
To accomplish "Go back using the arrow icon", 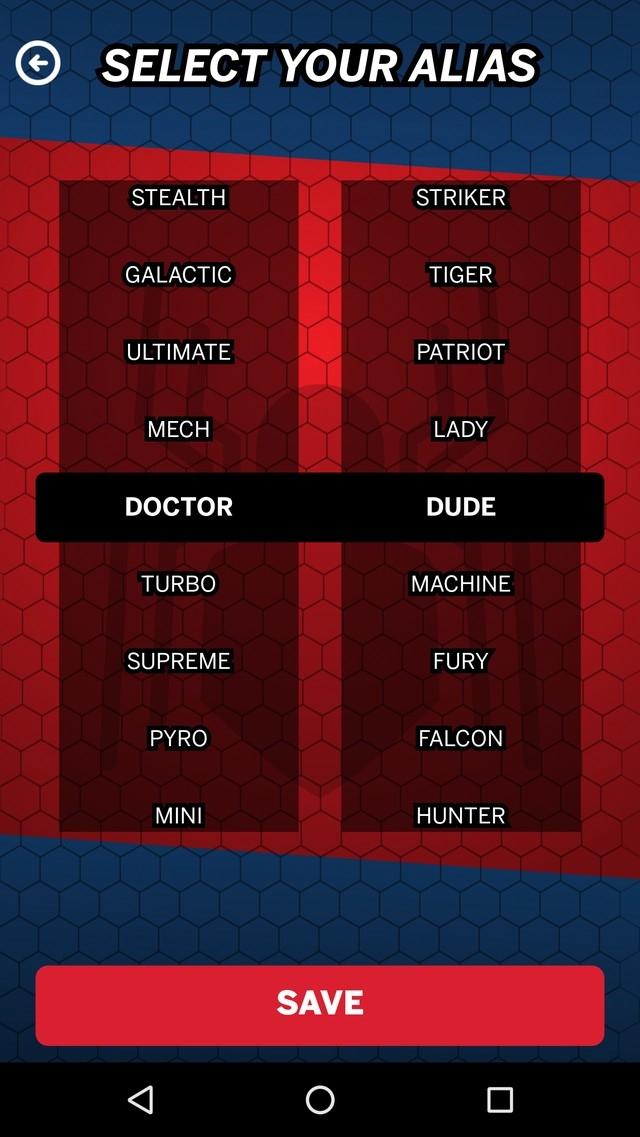I will pos(38,64).
